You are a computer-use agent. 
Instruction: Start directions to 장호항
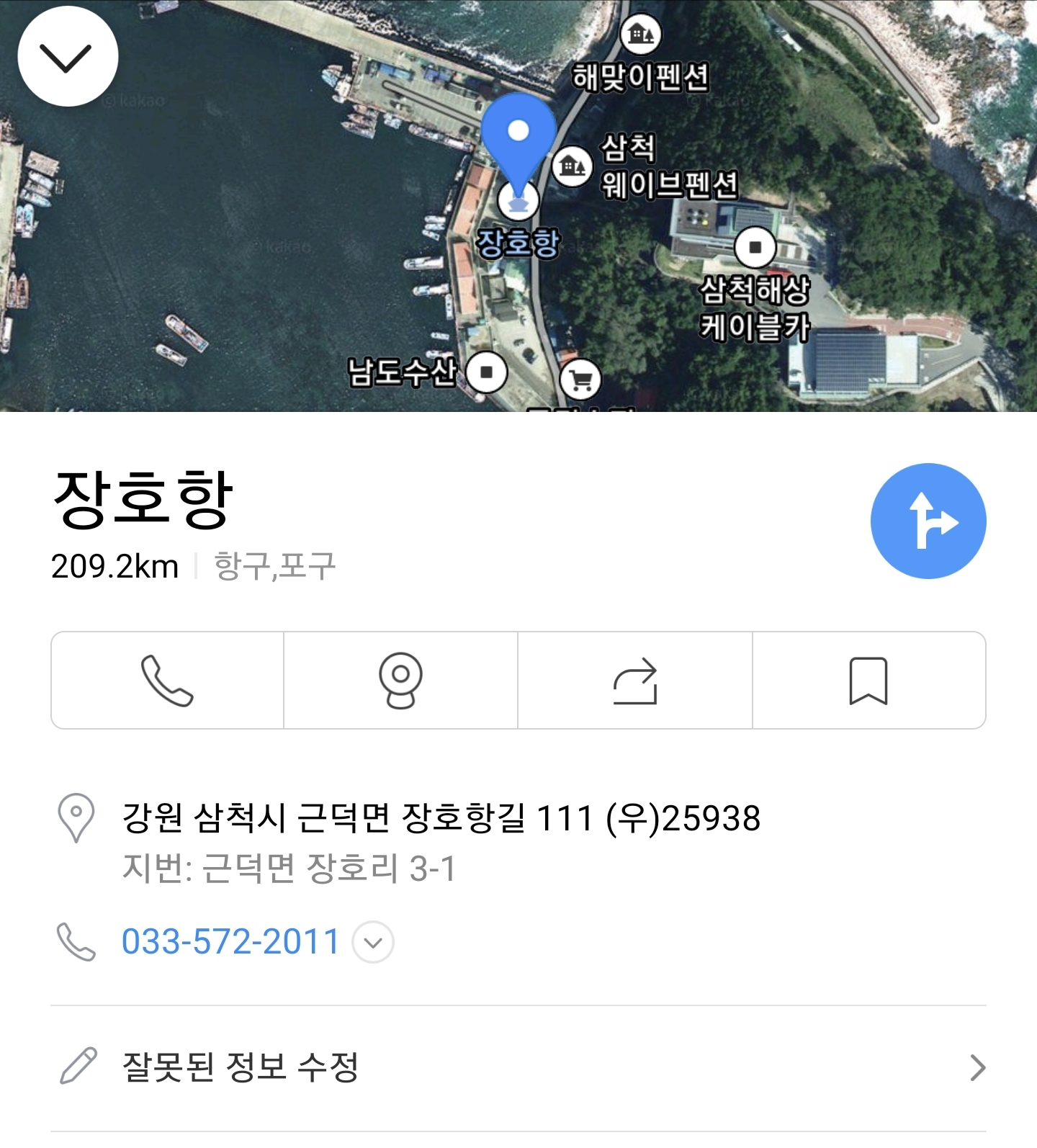928,521
